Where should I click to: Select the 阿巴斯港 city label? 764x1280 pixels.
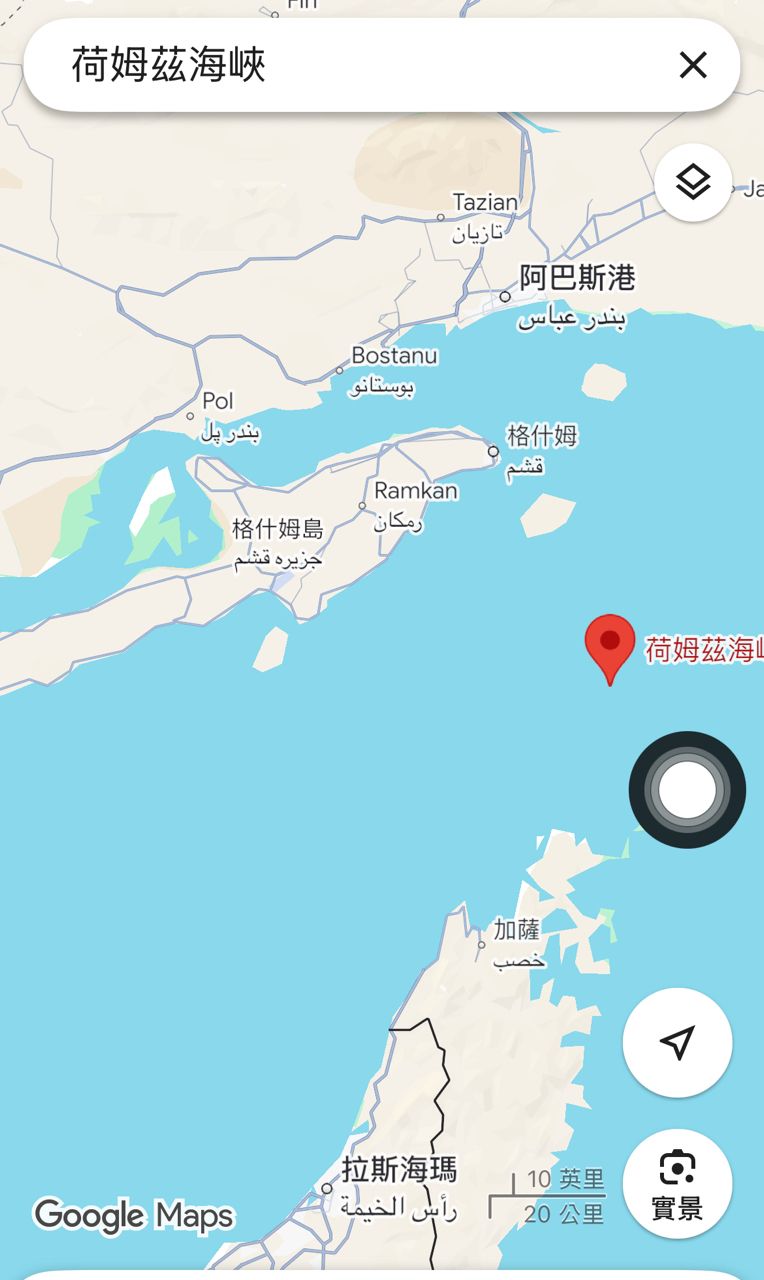(577, 278)
